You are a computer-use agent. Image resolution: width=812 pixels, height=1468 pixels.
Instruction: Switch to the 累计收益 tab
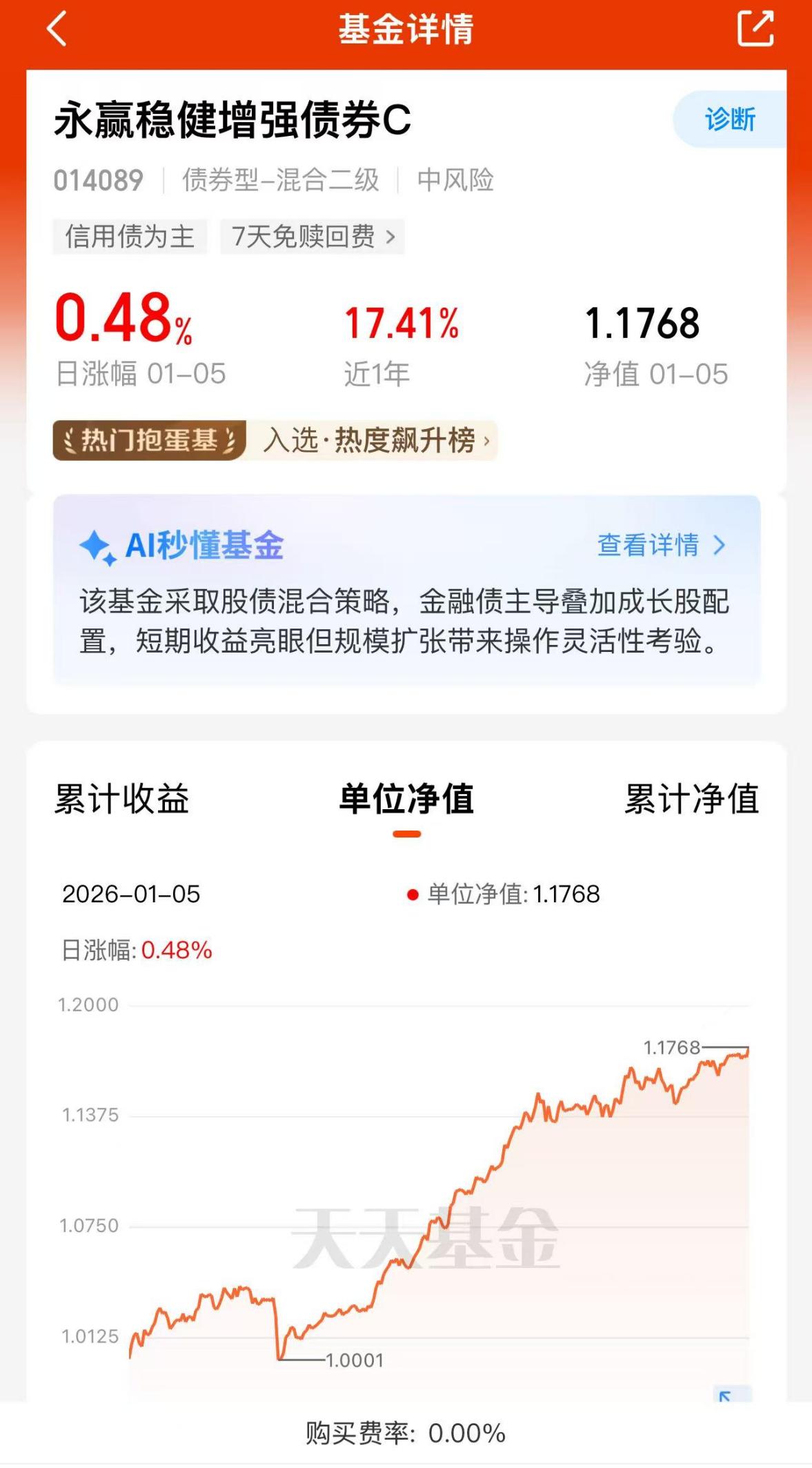tap(122, 799)
